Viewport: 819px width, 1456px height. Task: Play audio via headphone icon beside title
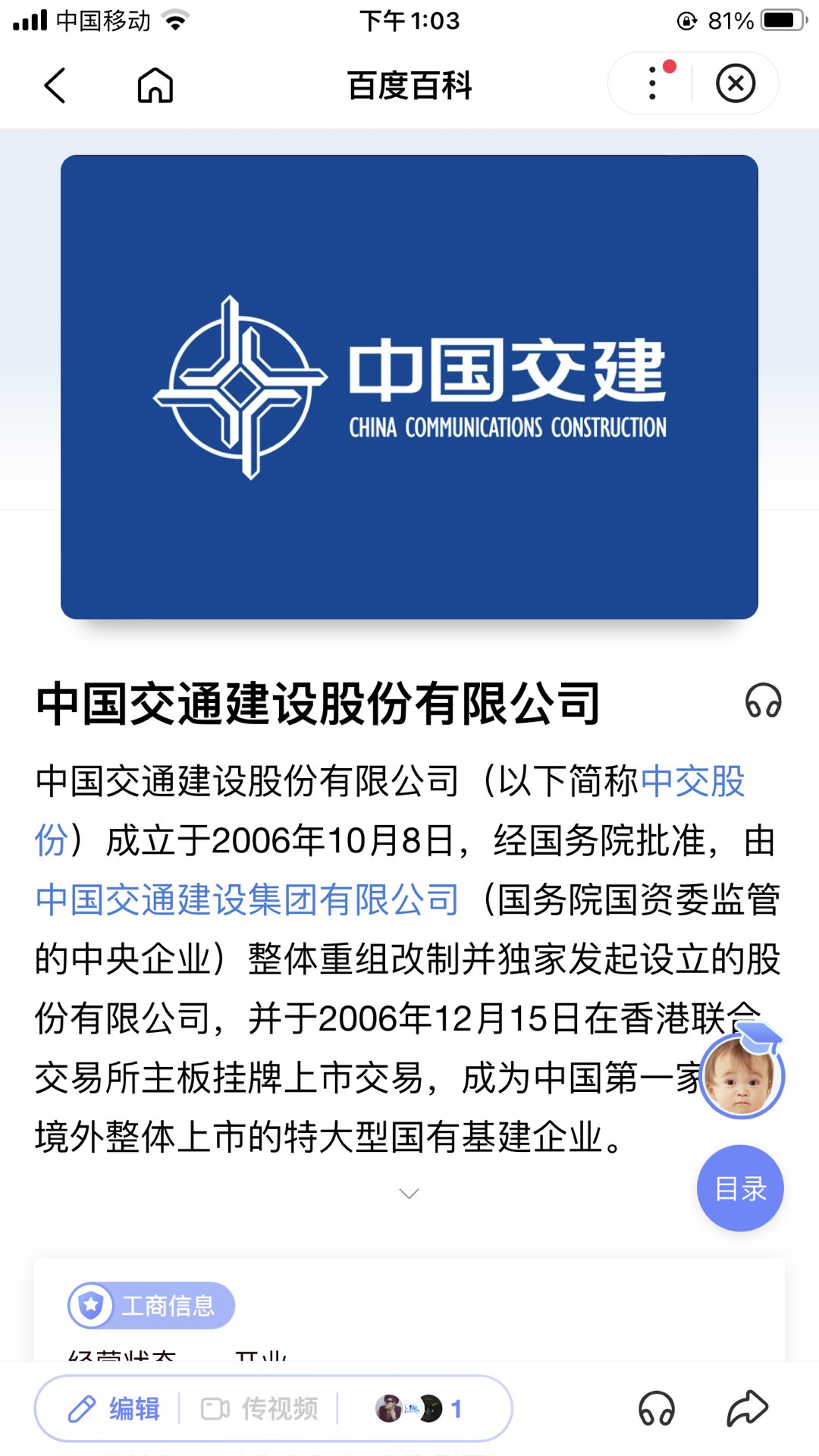coord(763,701)
